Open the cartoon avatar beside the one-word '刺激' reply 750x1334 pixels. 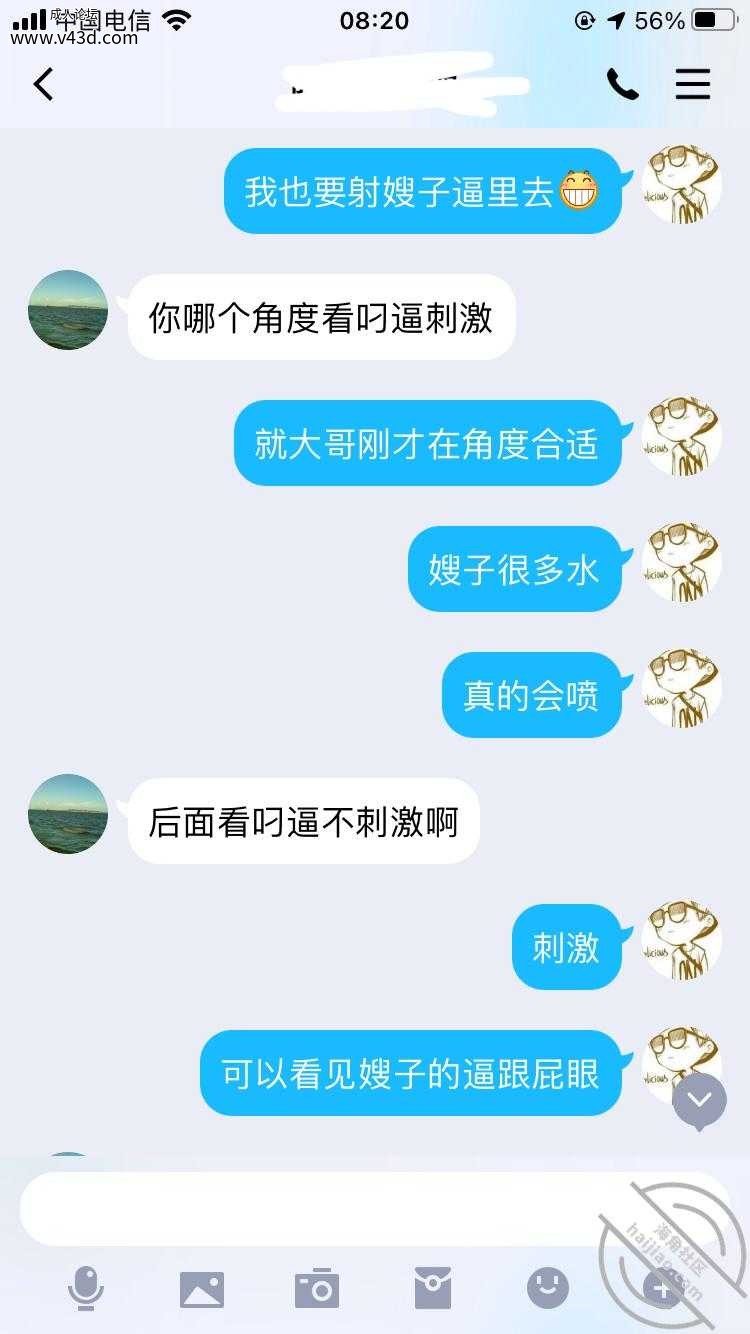point(681,939)
